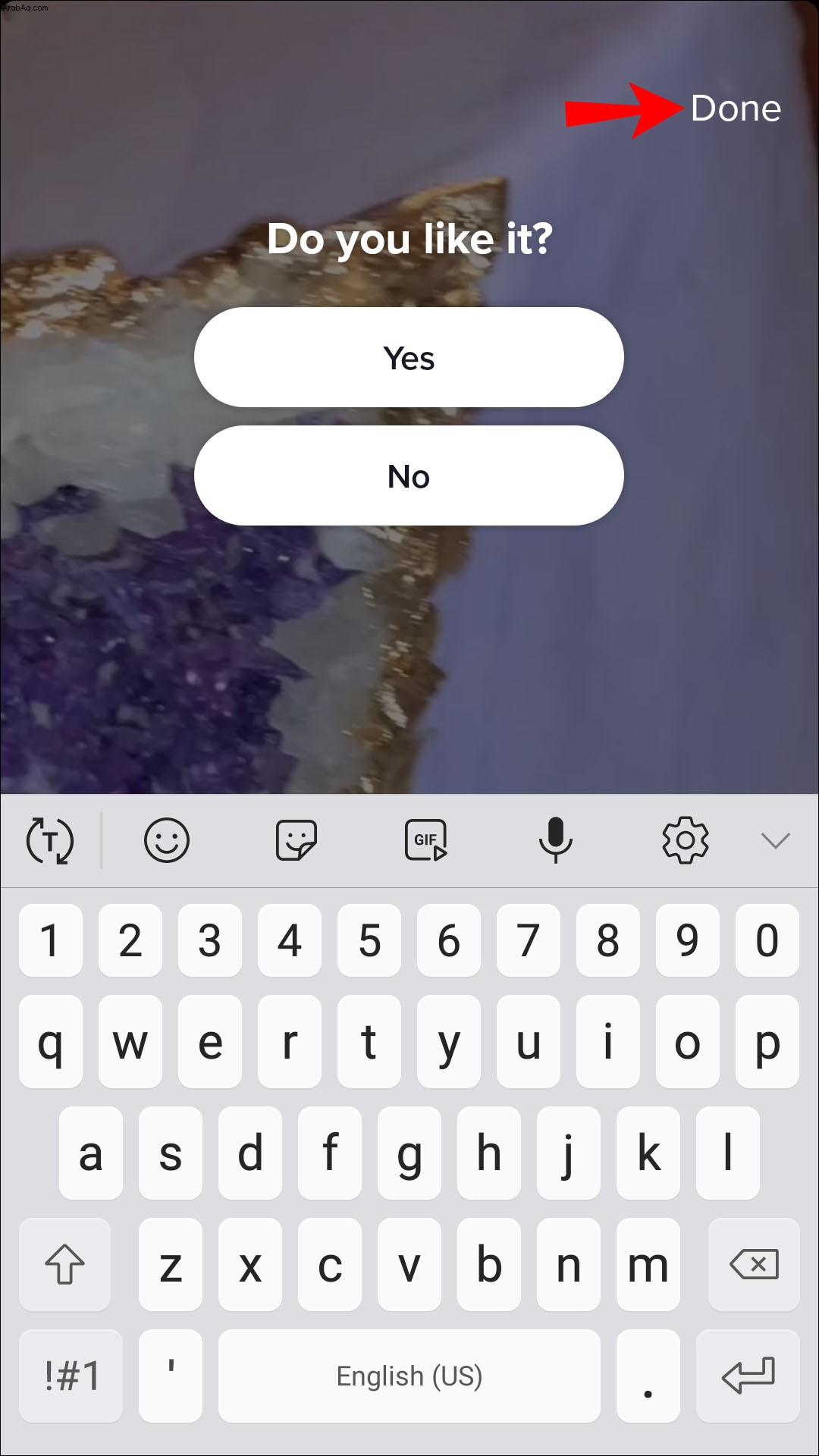This screenshot has width=819, height=1456.
Task: Open keyboard settings gear
Action: point(685,840)
